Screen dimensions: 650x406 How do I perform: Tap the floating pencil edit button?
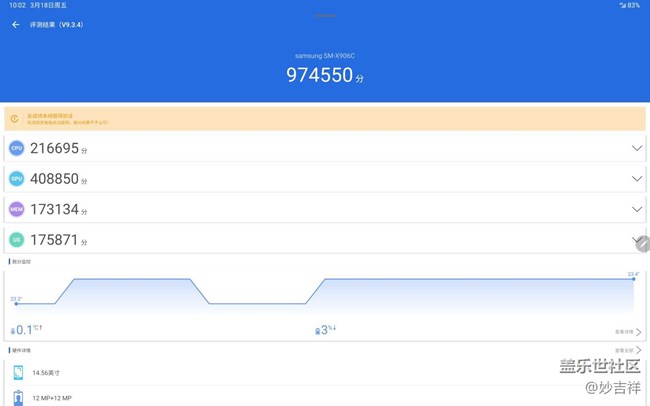tap(643, 244)
